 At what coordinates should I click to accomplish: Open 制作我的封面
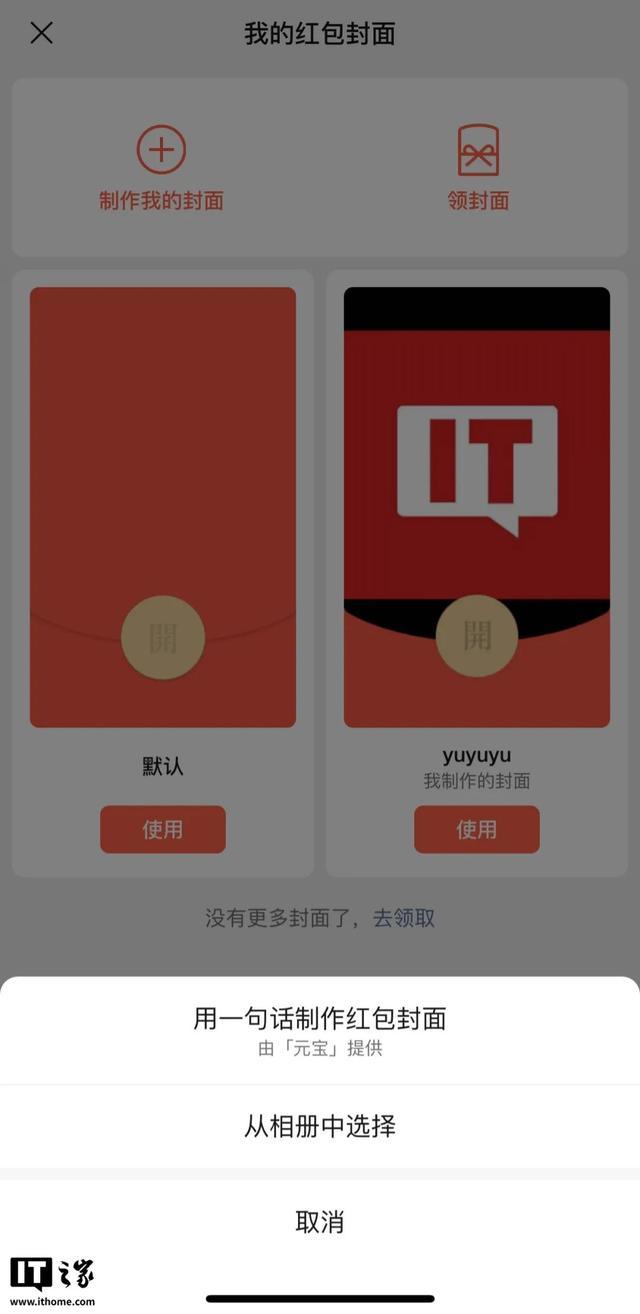coord(161,168)
